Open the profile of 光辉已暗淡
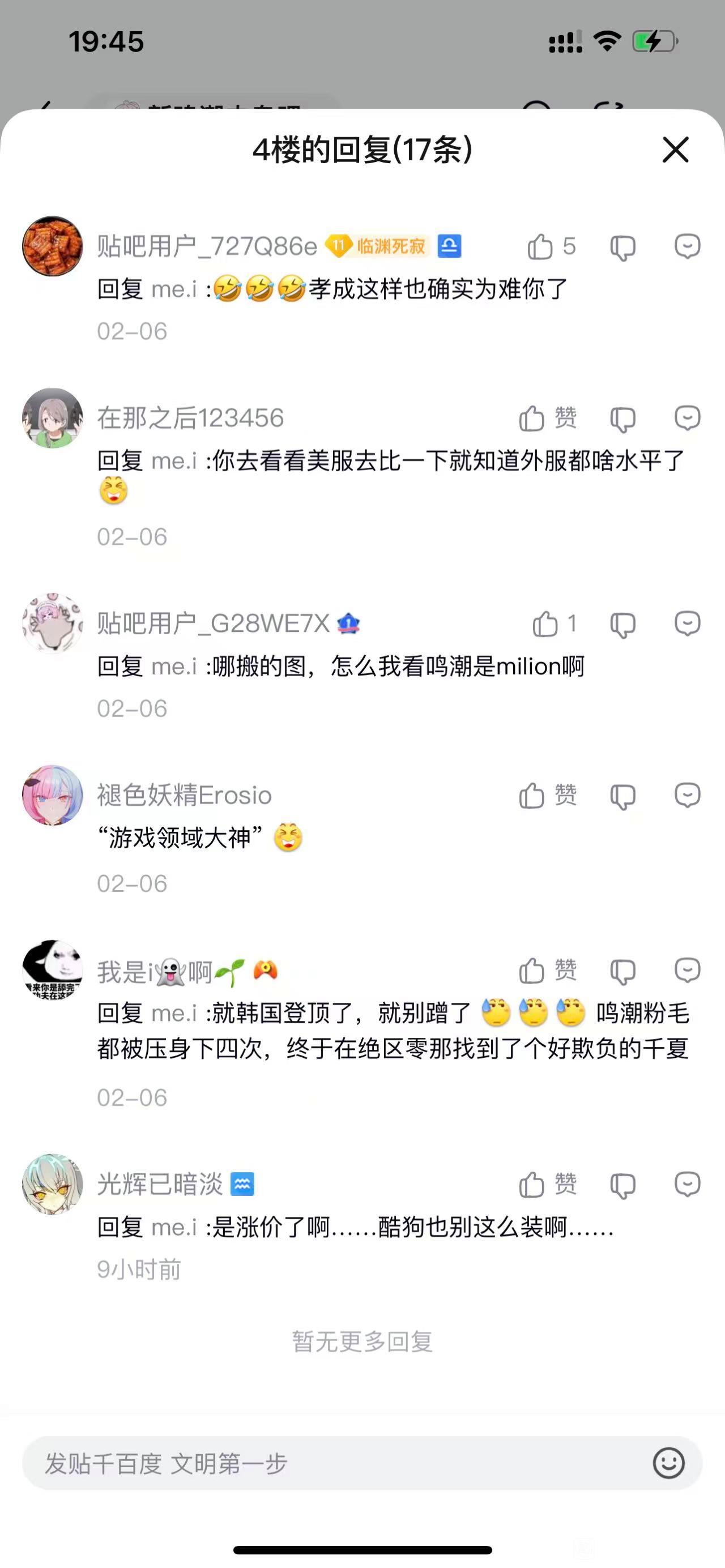 (52, 1184)
